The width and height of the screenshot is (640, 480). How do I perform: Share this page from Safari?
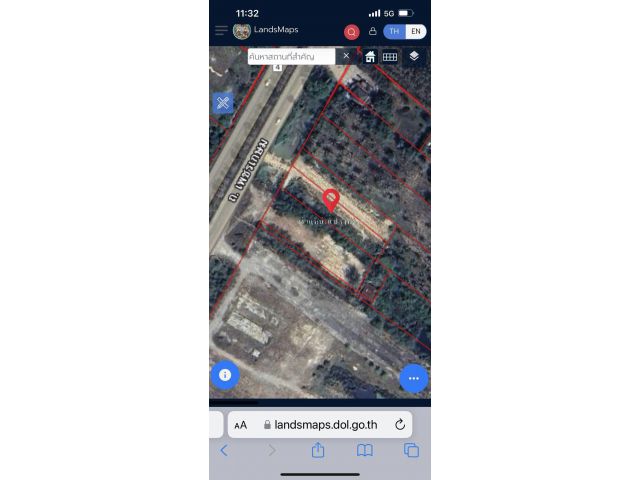[318, 450]
